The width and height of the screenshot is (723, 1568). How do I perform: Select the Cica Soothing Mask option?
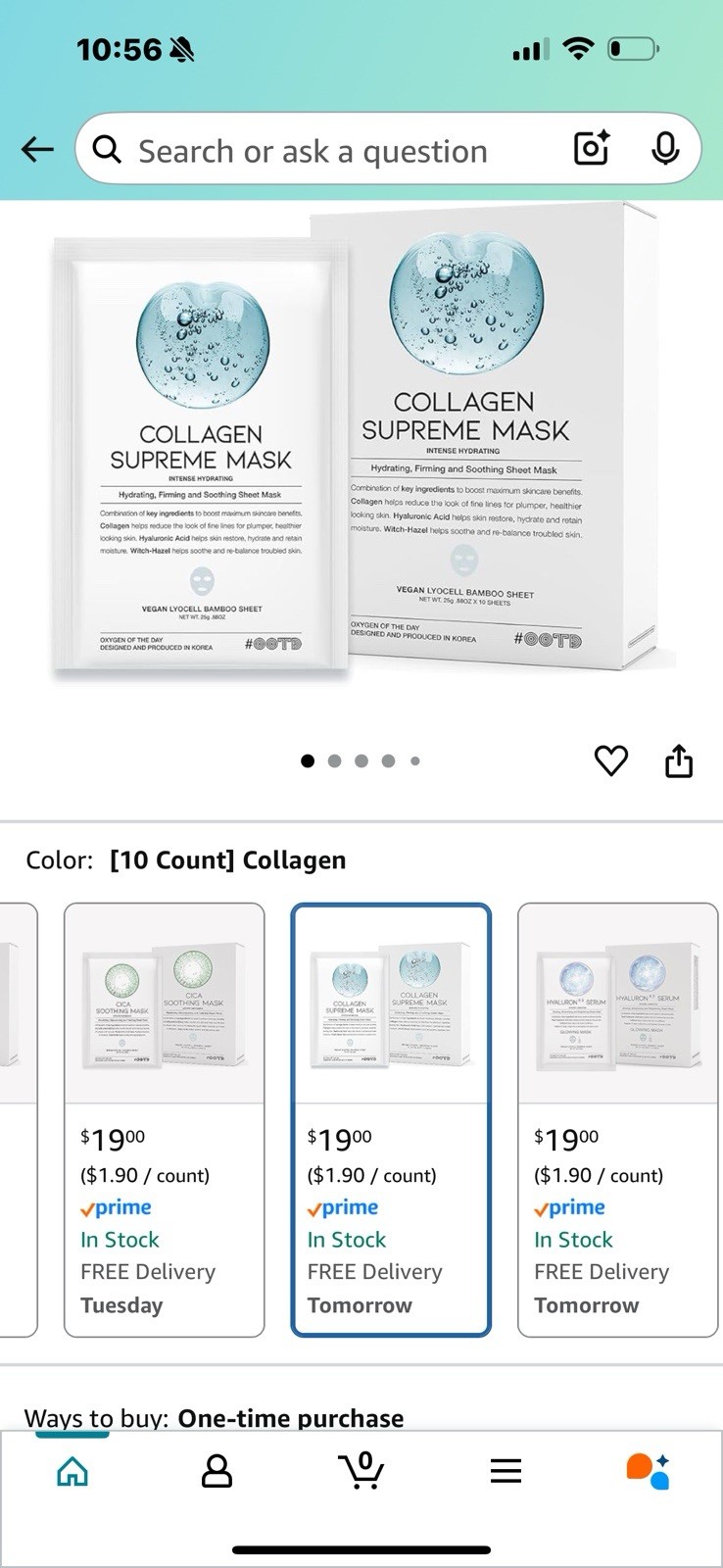coord(165,1119)
